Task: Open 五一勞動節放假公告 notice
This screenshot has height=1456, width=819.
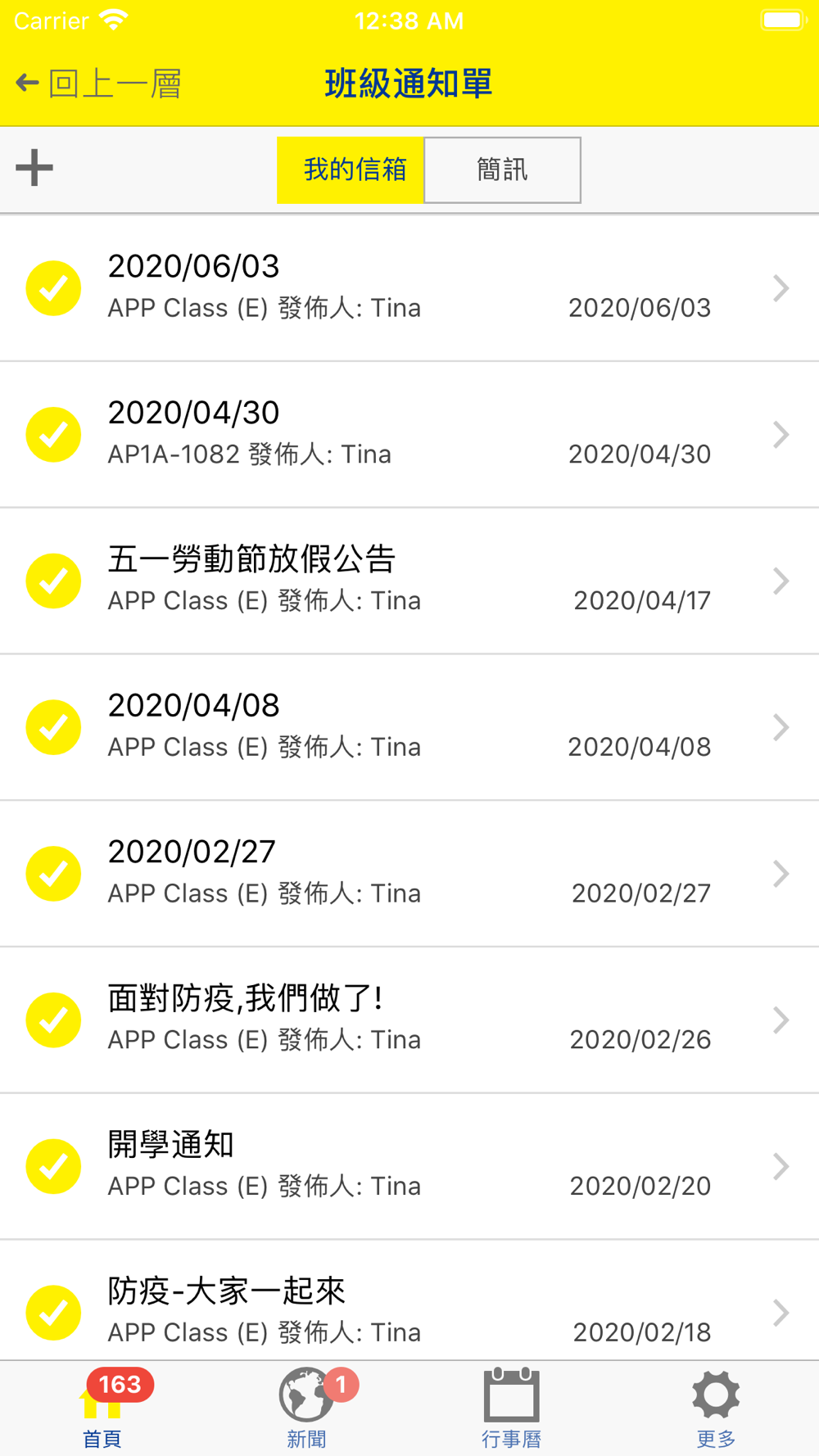Action: click(x=409, y=581)
